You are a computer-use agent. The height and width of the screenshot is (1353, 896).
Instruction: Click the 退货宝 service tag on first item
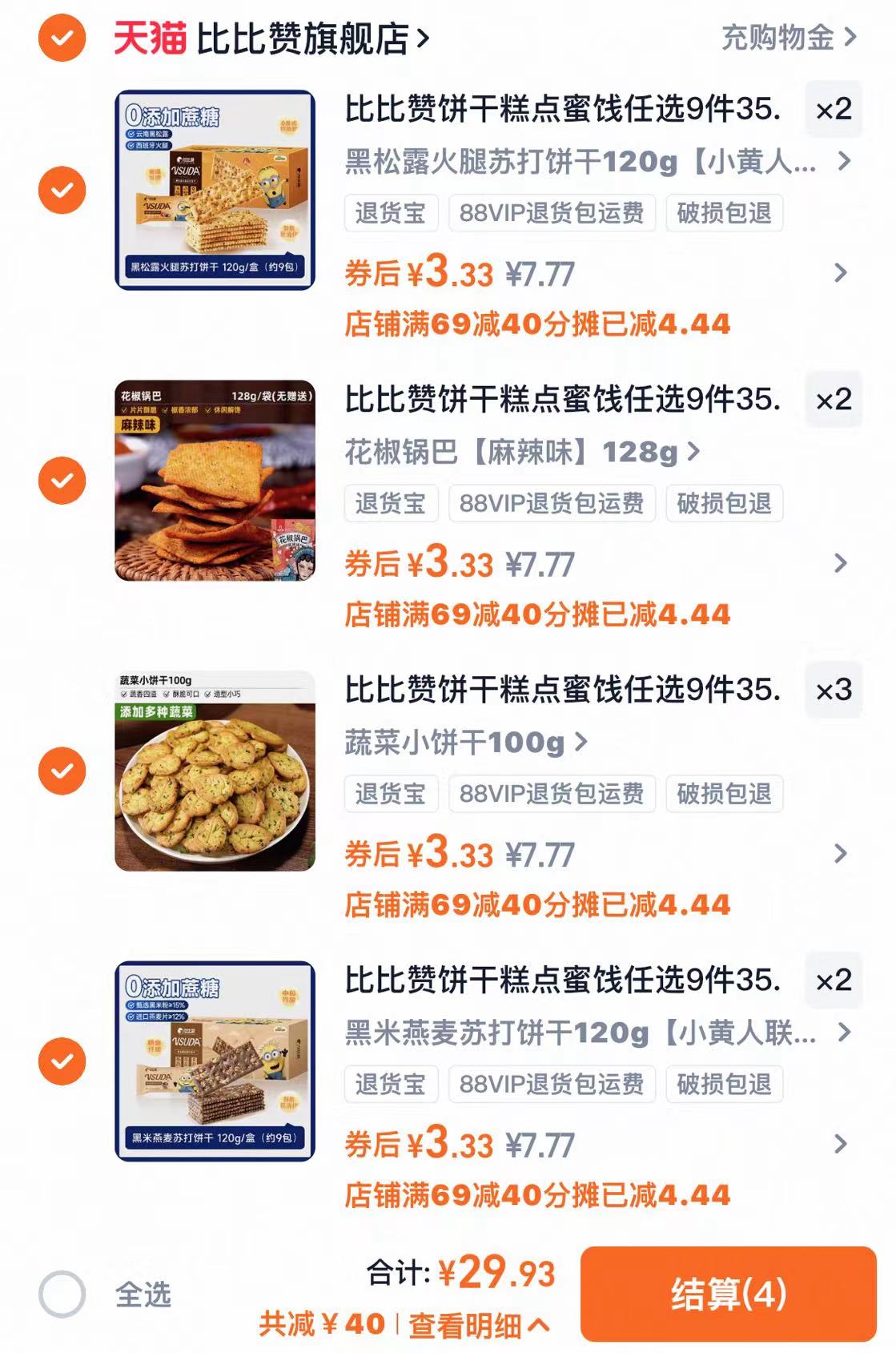(x=390, y=211)
